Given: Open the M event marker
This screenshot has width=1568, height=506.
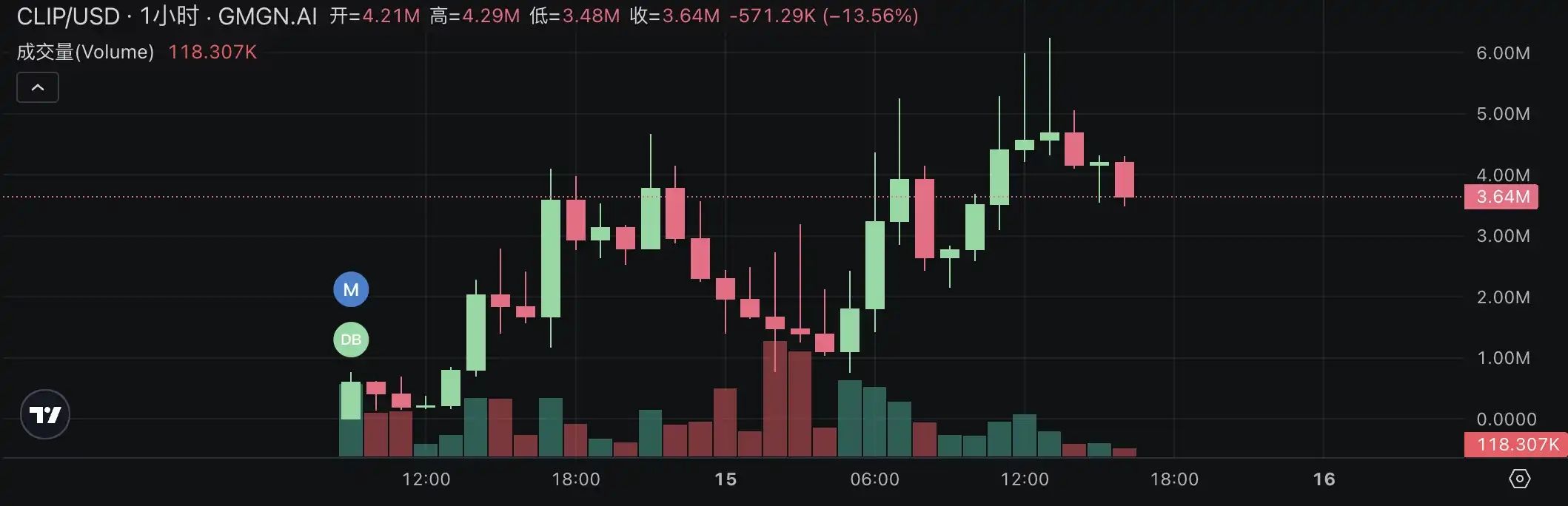Looking at the screenshot, I should point(351,289).
